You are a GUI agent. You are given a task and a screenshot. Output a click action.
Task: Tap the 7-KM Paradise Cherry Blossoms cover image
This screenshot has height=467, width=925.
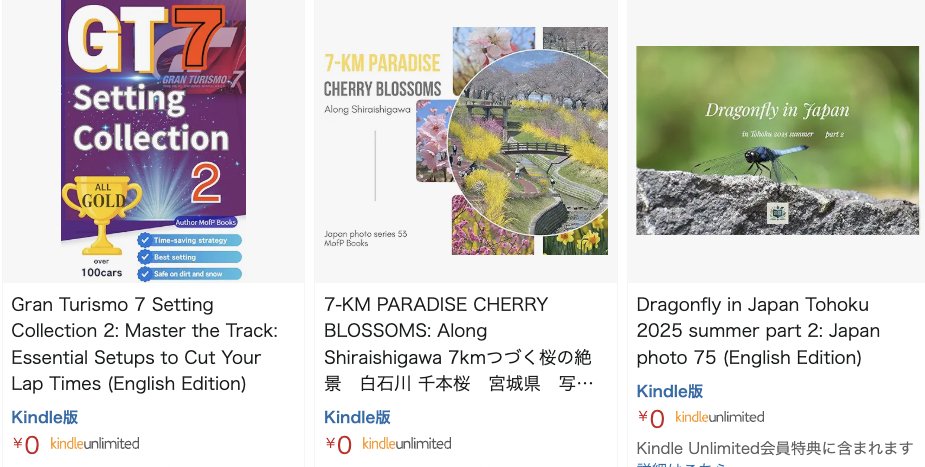pyautogui.click(x=466, y=140)
